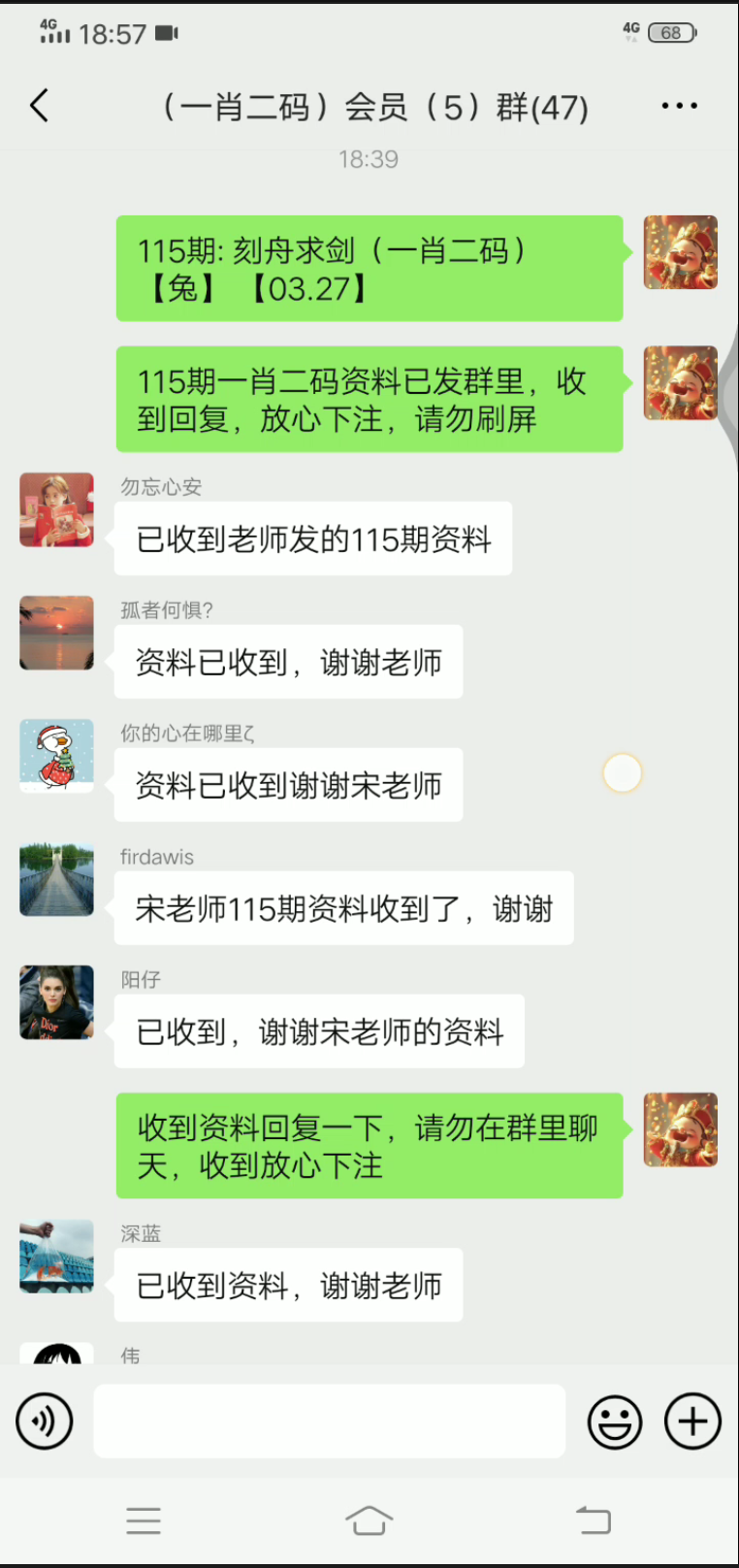Open the plus attachment menu
The height and width of the screenshot is (1568, 739).
pyautogui.click(x=692, y=1421)
